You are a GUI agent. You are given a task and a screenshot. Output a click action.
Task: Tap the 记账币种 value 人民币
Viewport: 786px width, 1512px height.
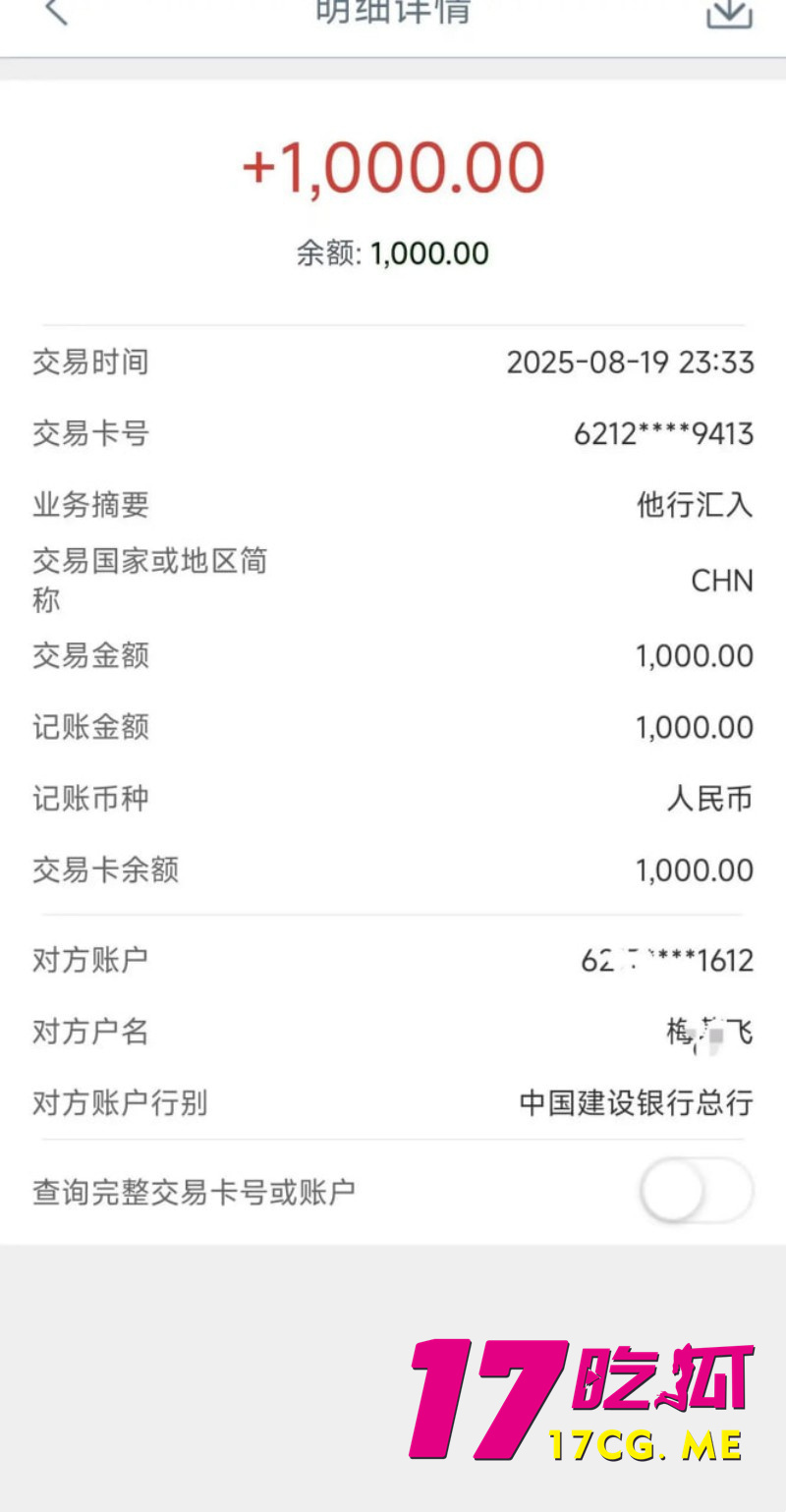709,799
